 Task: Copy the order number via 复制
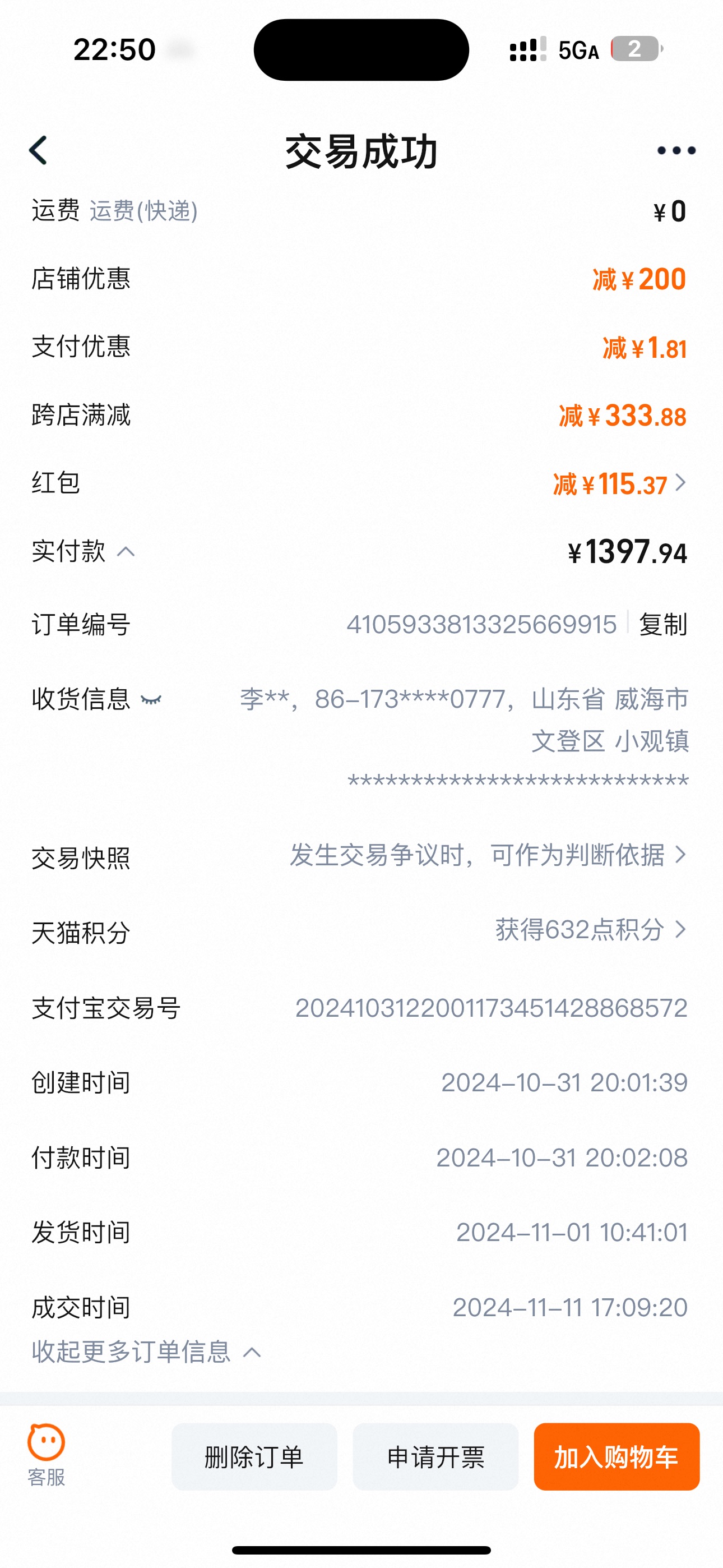(662, 625)
